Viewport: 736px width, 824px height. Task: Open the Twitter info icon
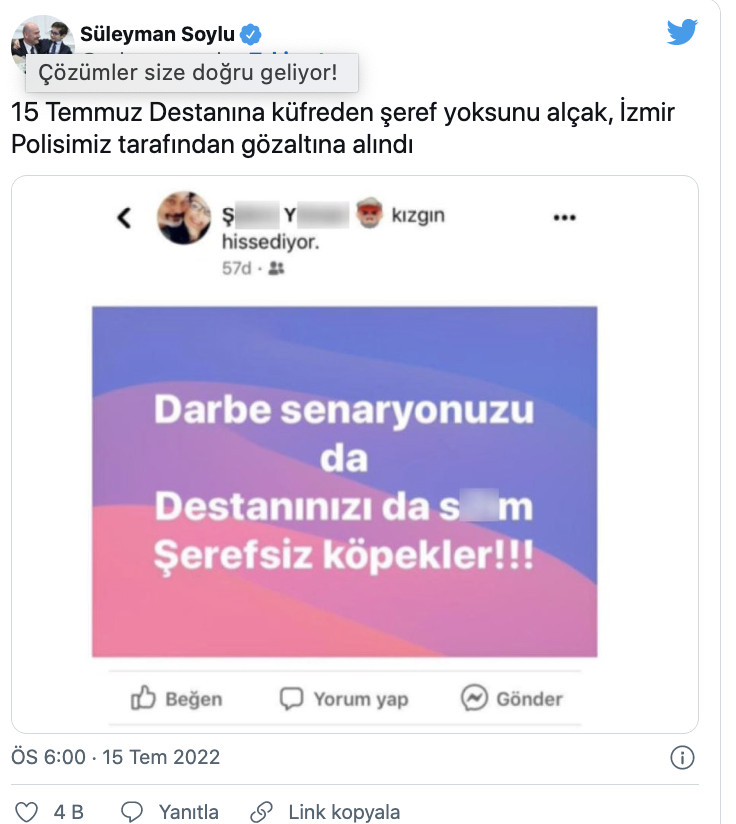681,756
